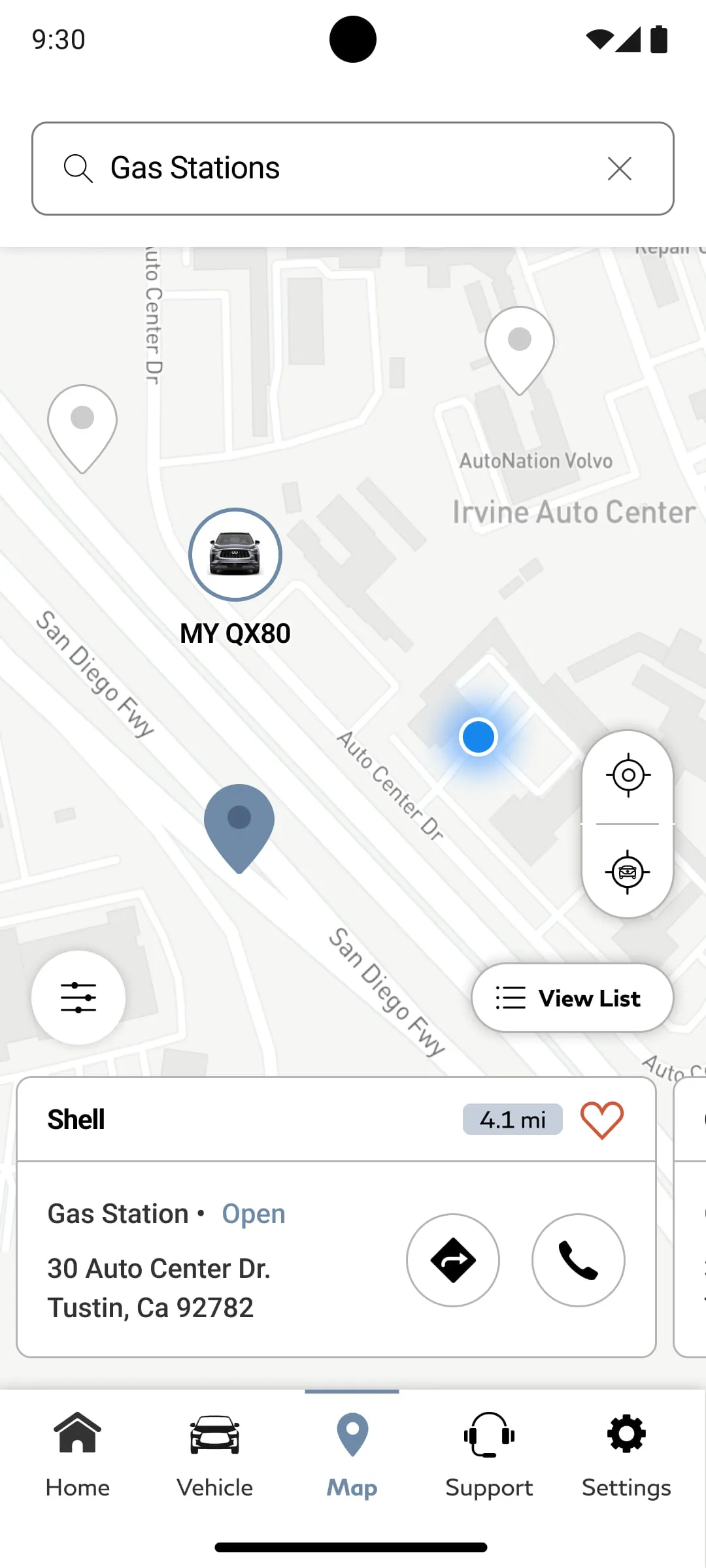The image size is (706, 1568).
Task: Get directions to the Shell station
Action: [453, 1260]
